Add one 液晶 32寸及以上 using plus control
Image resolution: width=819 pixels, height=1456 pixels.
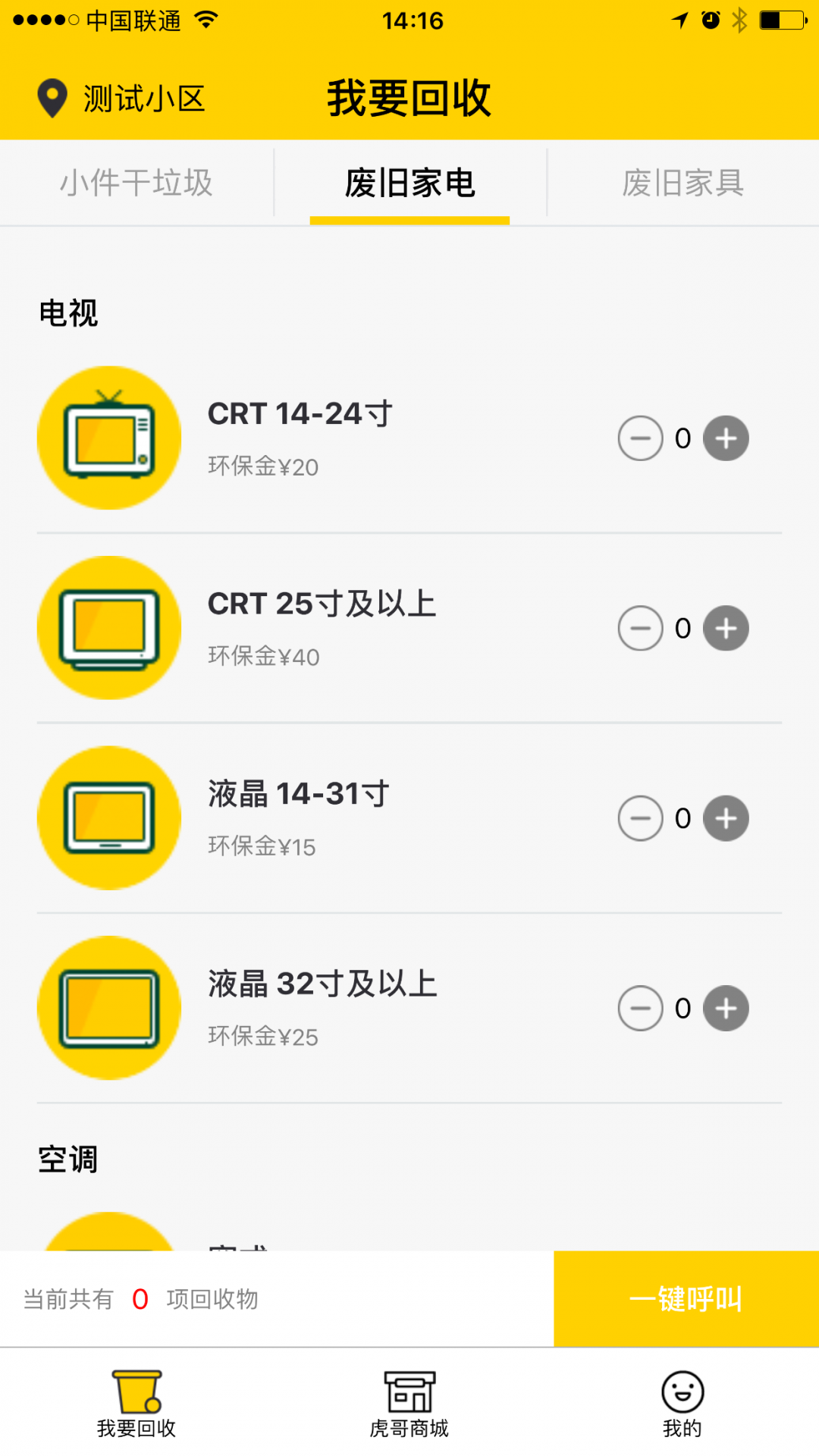[x=725, y=1008]
